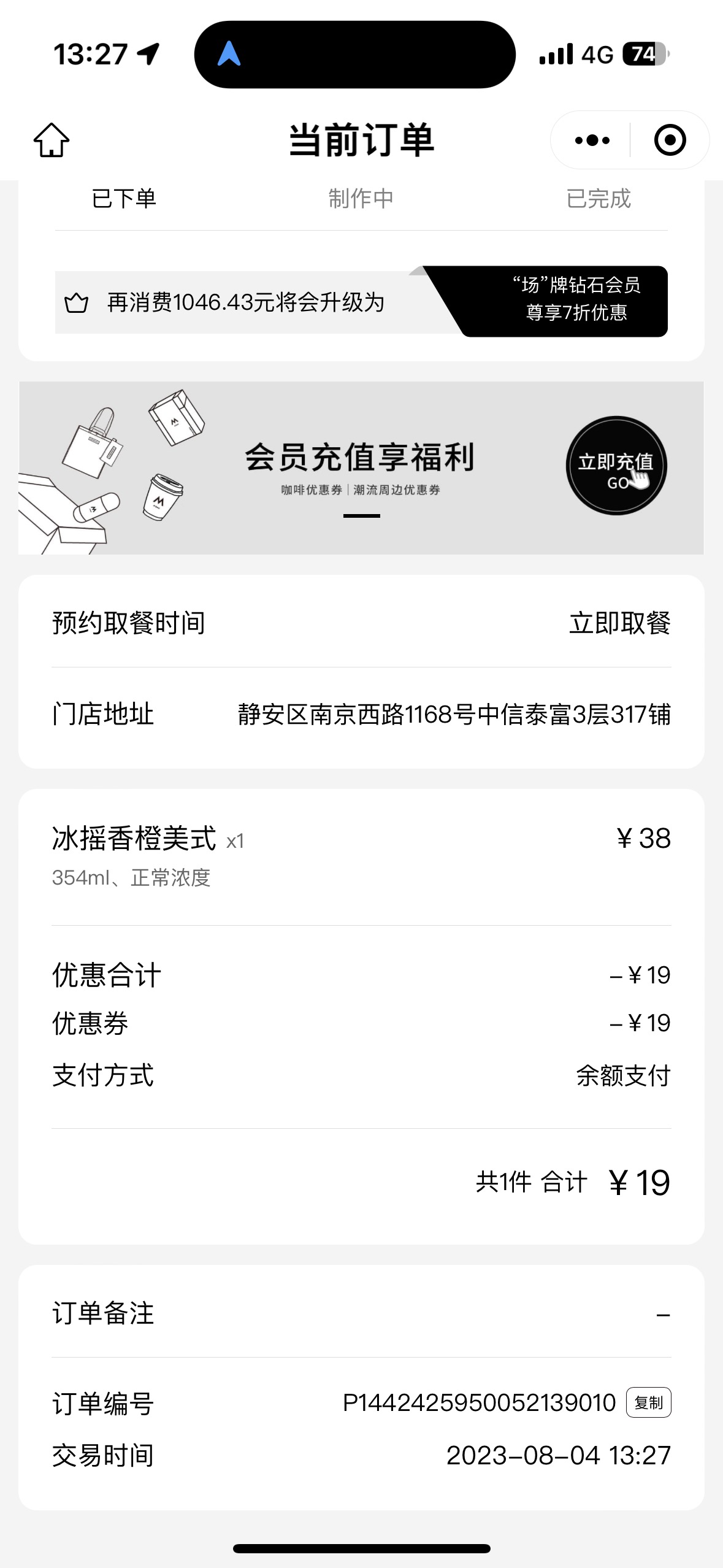Open the 会员充值享福利 banner
The image size is (723, 1568).
pos(361,468)
